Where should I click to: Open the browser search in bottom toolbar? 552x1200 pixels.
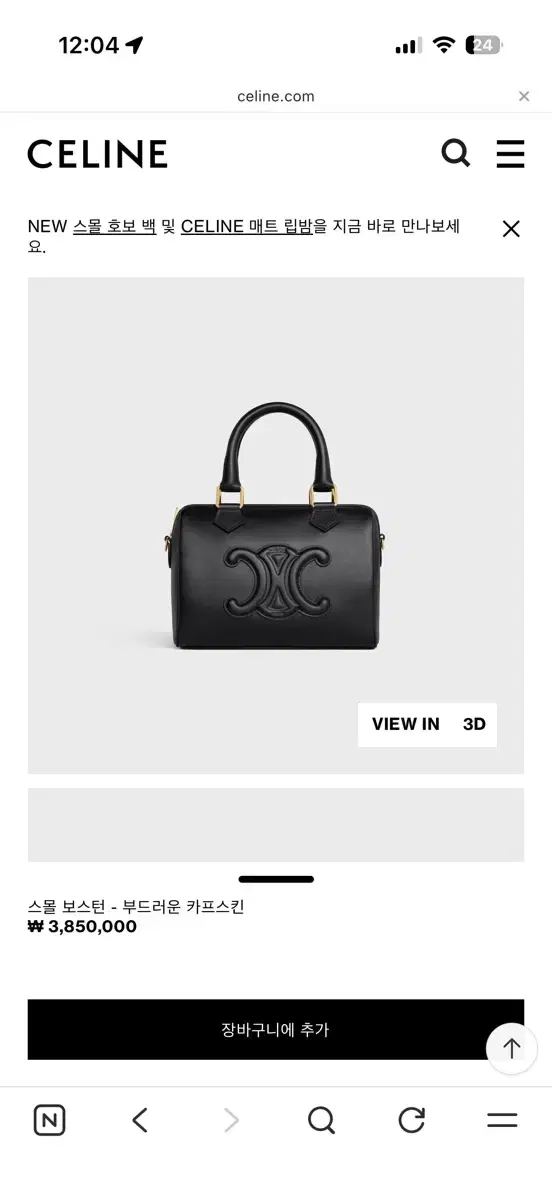[x=321, y=1120]
